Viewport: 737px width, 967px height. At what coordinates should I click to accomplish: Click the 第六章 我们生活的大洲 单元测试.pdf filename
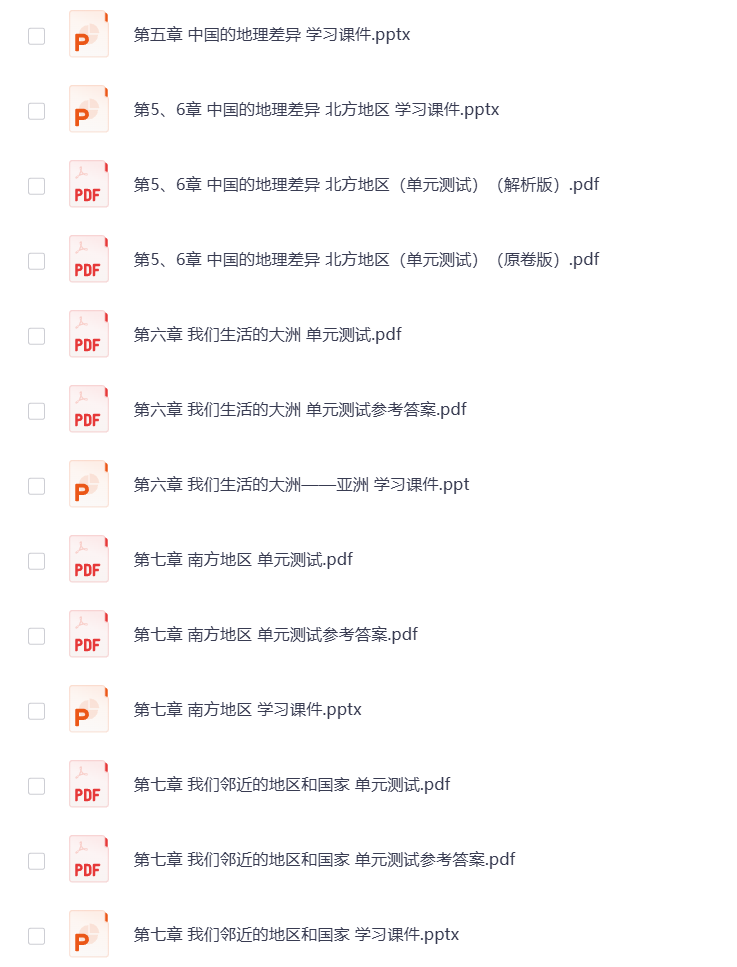267,334
